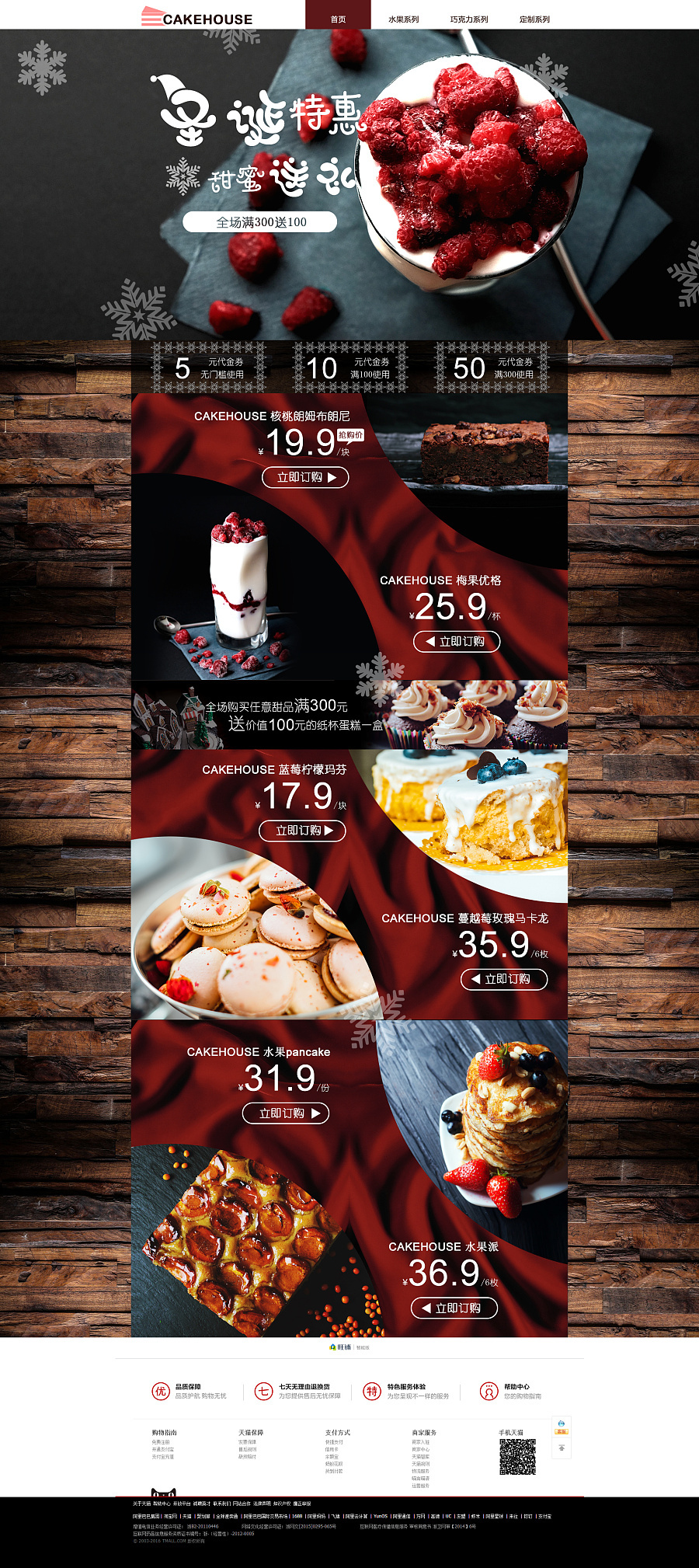Order the 核桃朗姆布朗尼 via 立即订购
Image resolution: width=699 pixels, height=1568 pixels.
(305, 477)
